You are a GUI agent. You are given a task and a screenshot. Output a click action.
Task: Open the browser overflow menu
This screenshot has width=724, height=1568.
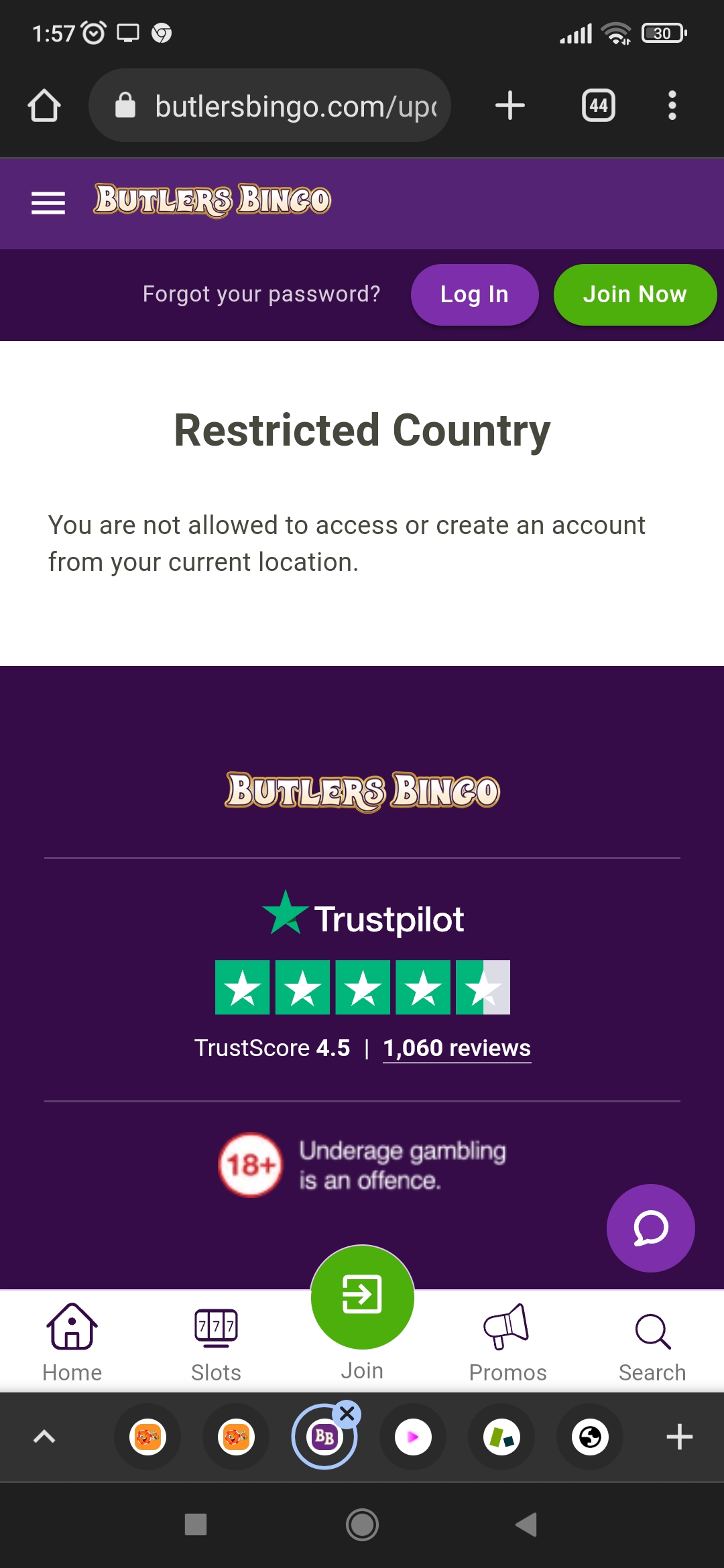point(672,106)
